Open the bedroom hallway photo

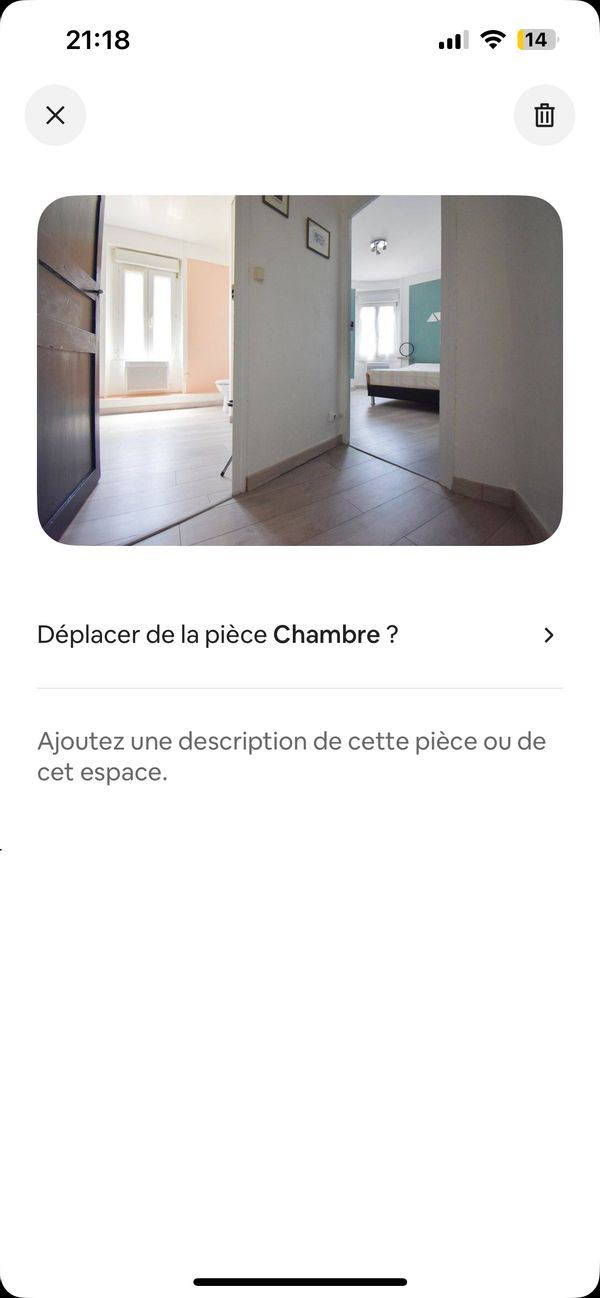300,370
